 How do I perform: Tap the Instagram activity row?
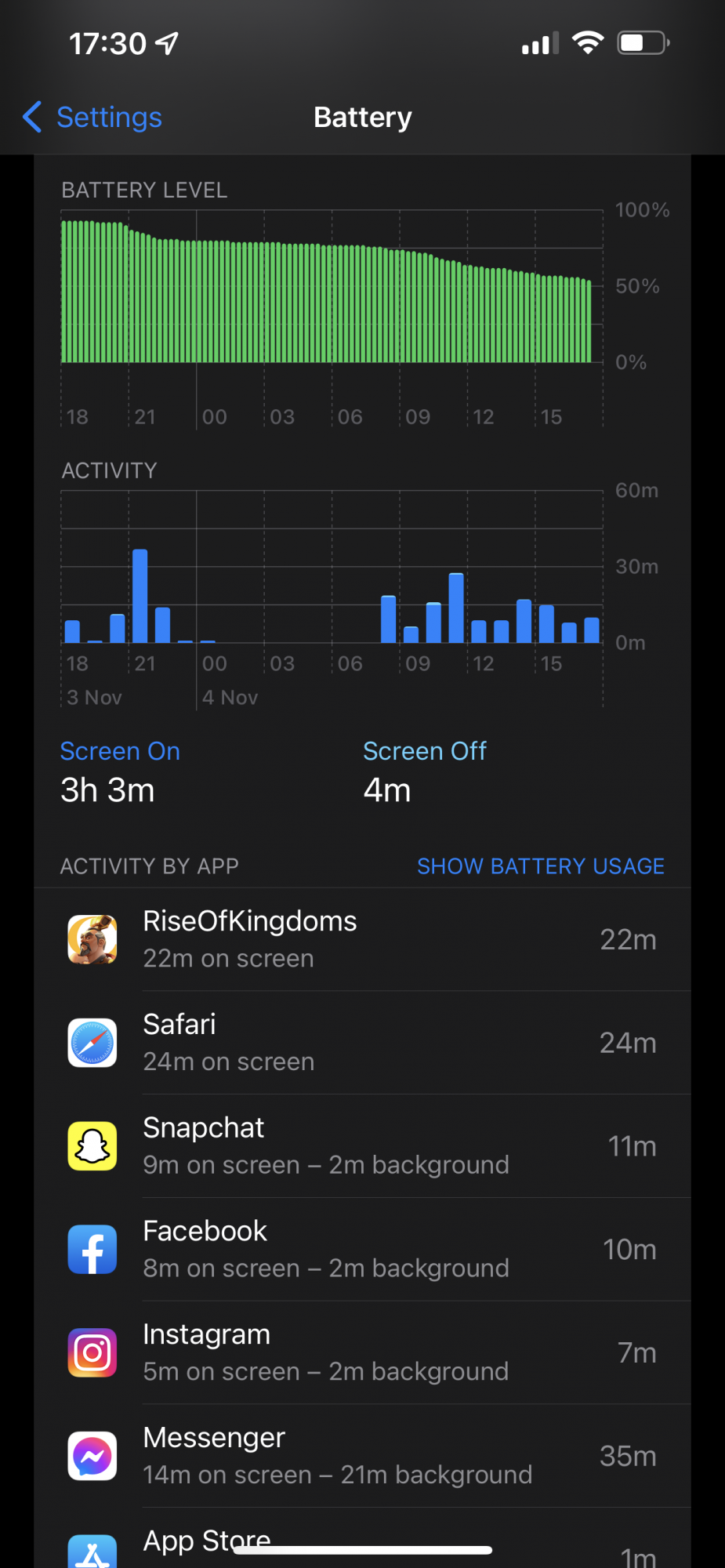[x=362, y=1353]
